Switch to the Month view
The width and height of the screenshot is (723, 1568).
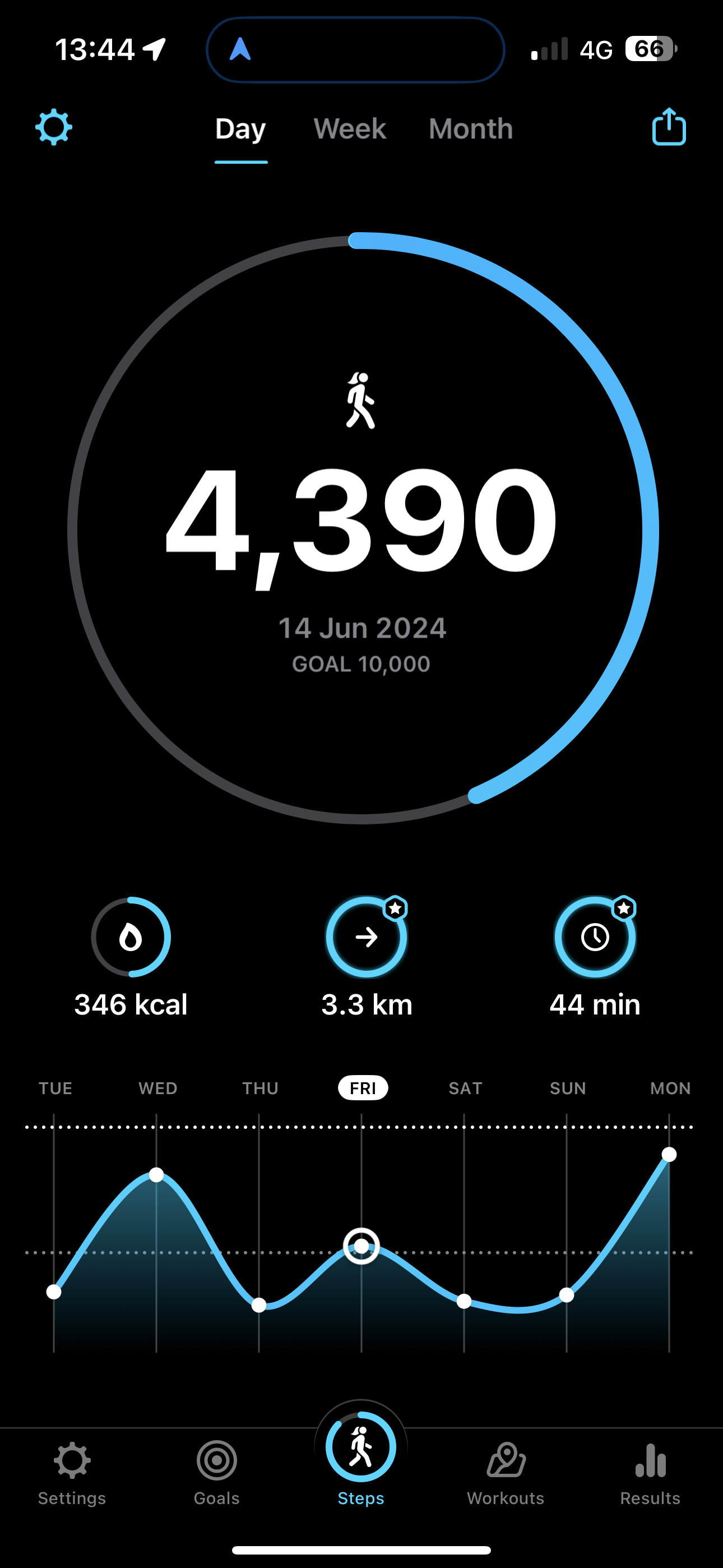click(470, 129)
